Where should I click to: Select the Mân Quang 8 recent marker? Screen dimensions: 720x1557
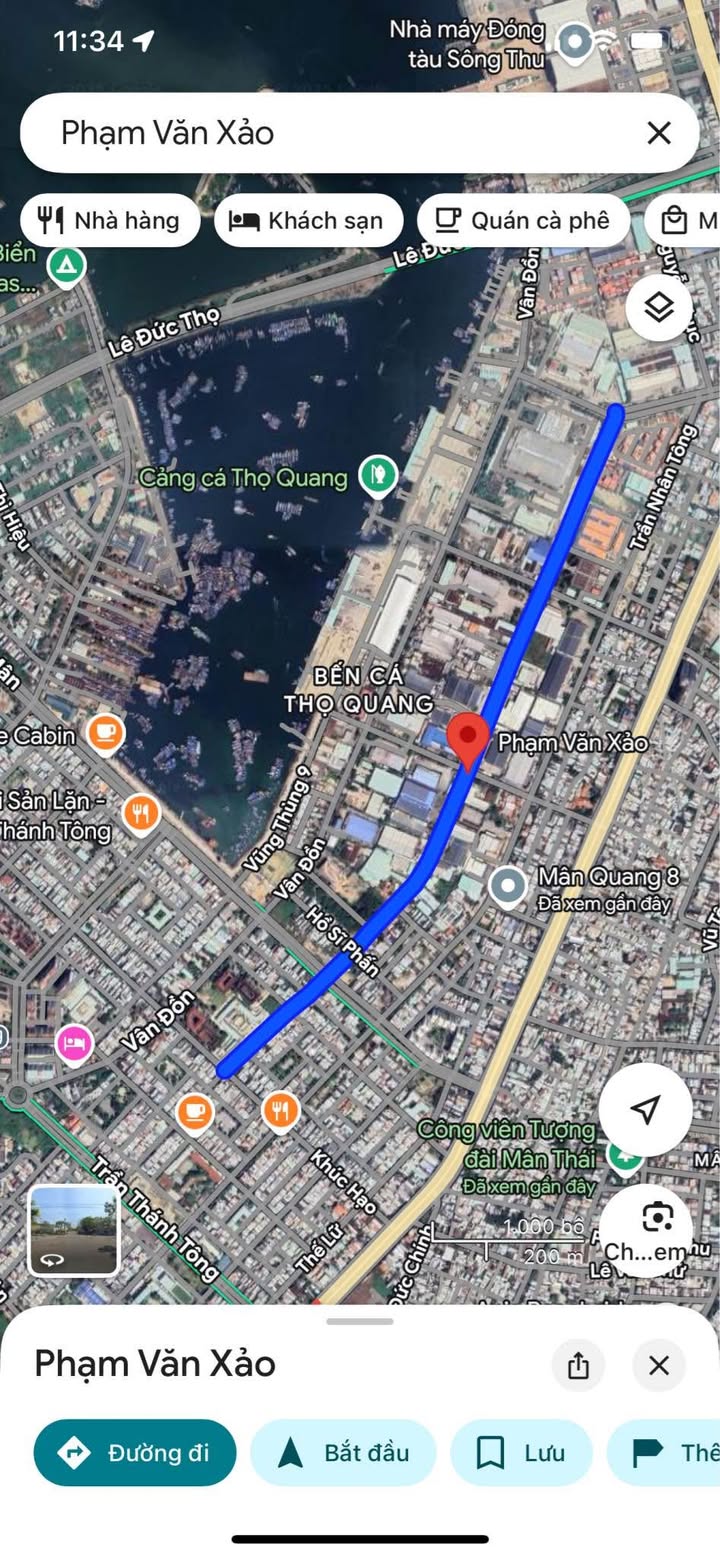pos(508,885)
